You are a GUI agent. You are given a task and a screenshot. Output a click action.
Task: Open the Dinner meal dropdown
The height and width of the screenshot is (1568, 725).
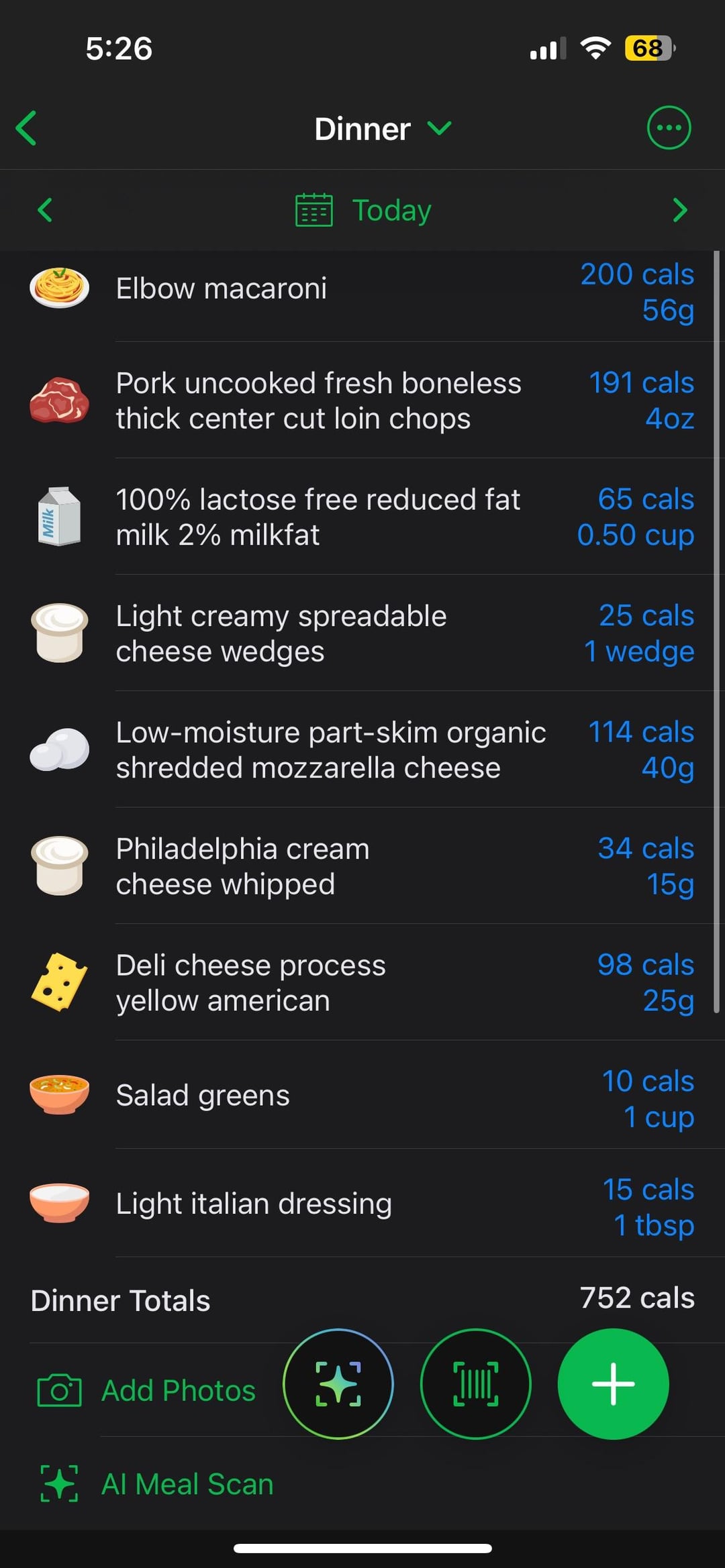point(383,128)
